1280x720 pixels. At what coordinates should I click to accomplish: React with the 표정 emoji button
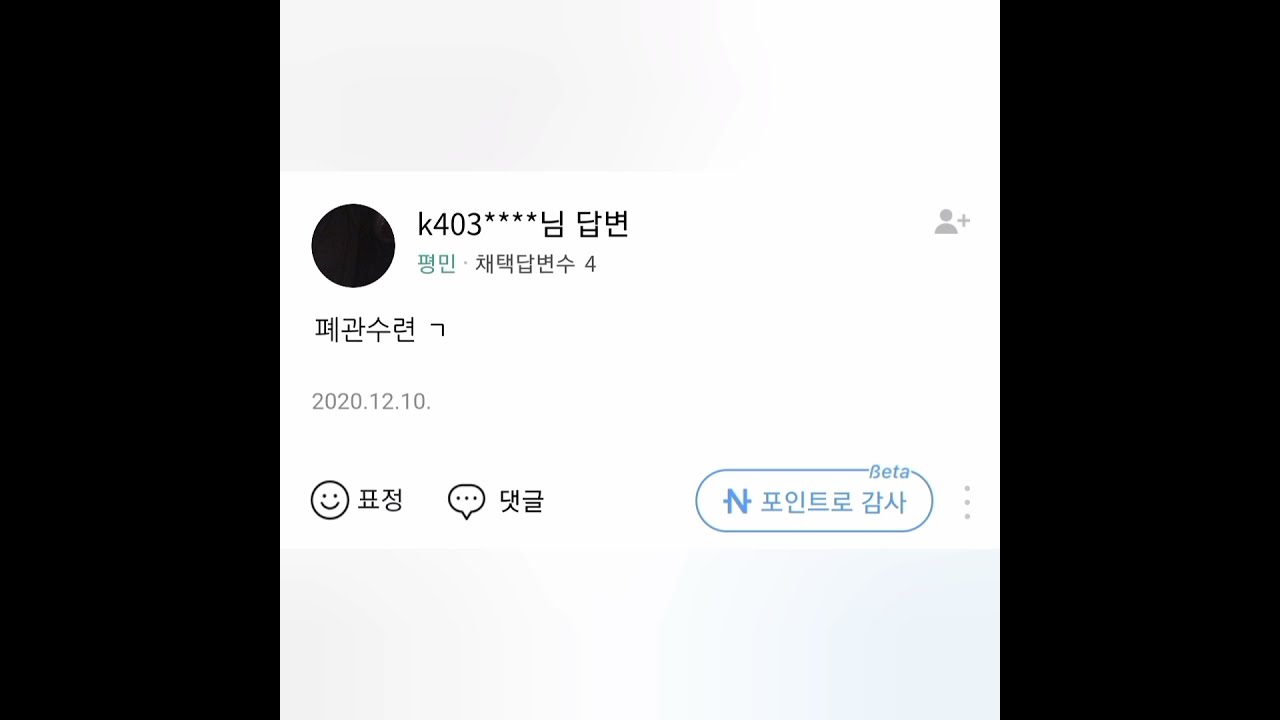point(357,500)
